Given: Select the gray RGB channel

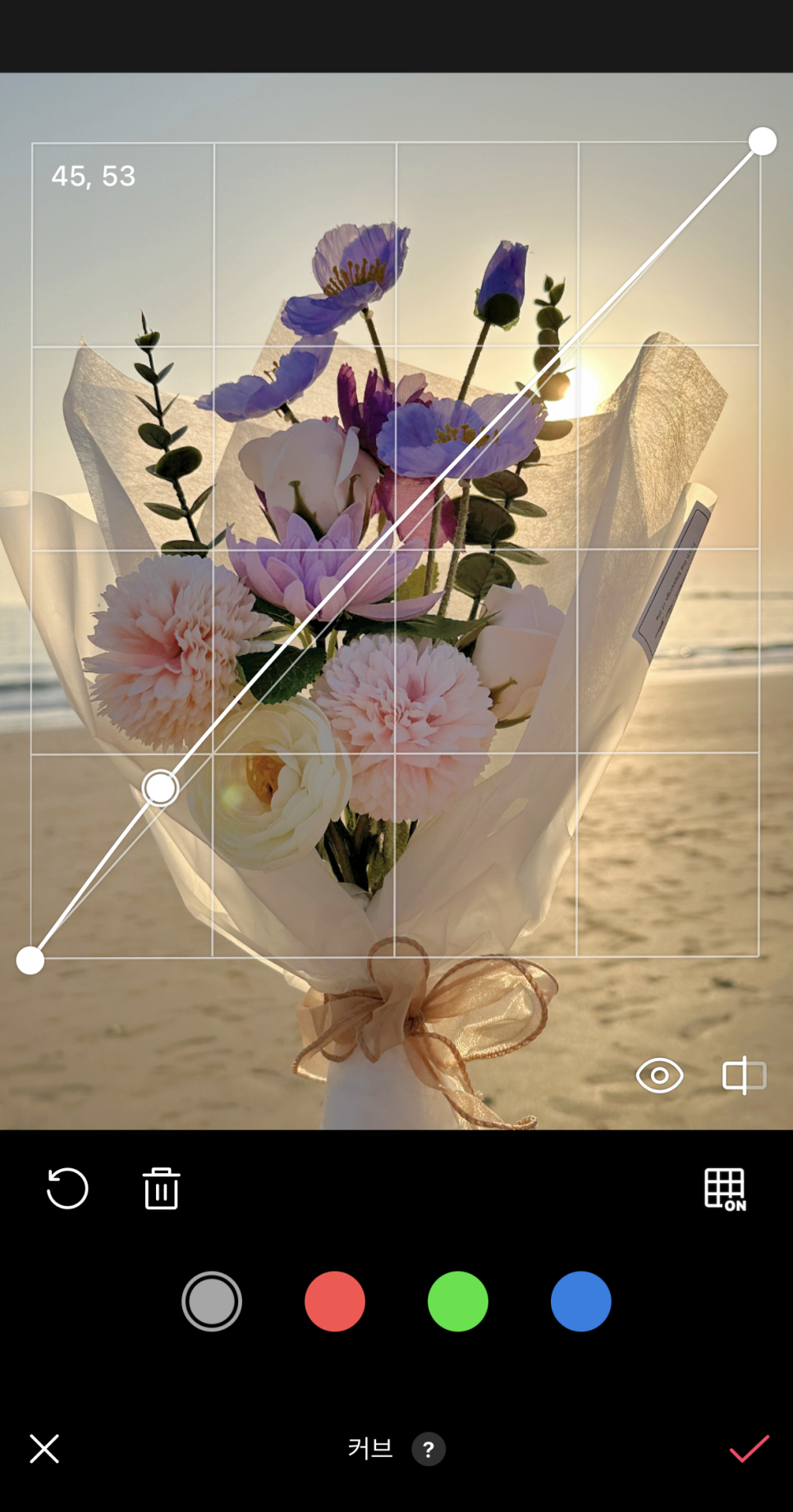Looking at the screenshot, I should point(212,1301).
